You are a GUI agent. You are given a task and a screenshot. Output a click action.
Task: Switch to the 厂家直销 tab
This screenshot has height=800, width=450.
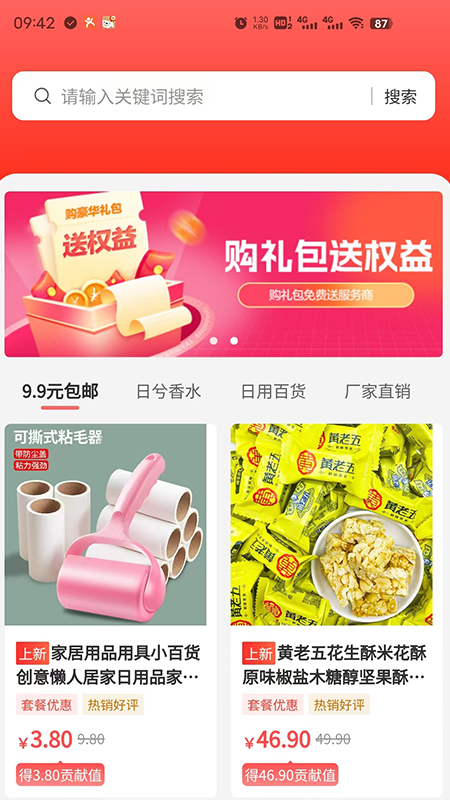click(x=378, y=392)
